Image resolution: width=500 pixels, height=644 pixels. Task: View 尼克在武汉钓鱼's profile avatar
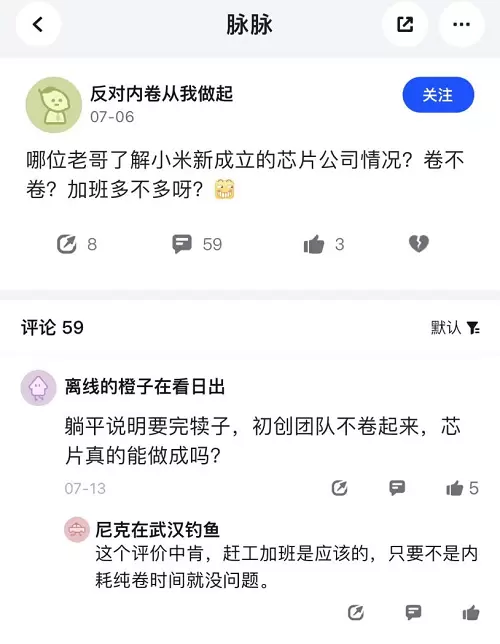pyautogui.click(x=77, y=530)
